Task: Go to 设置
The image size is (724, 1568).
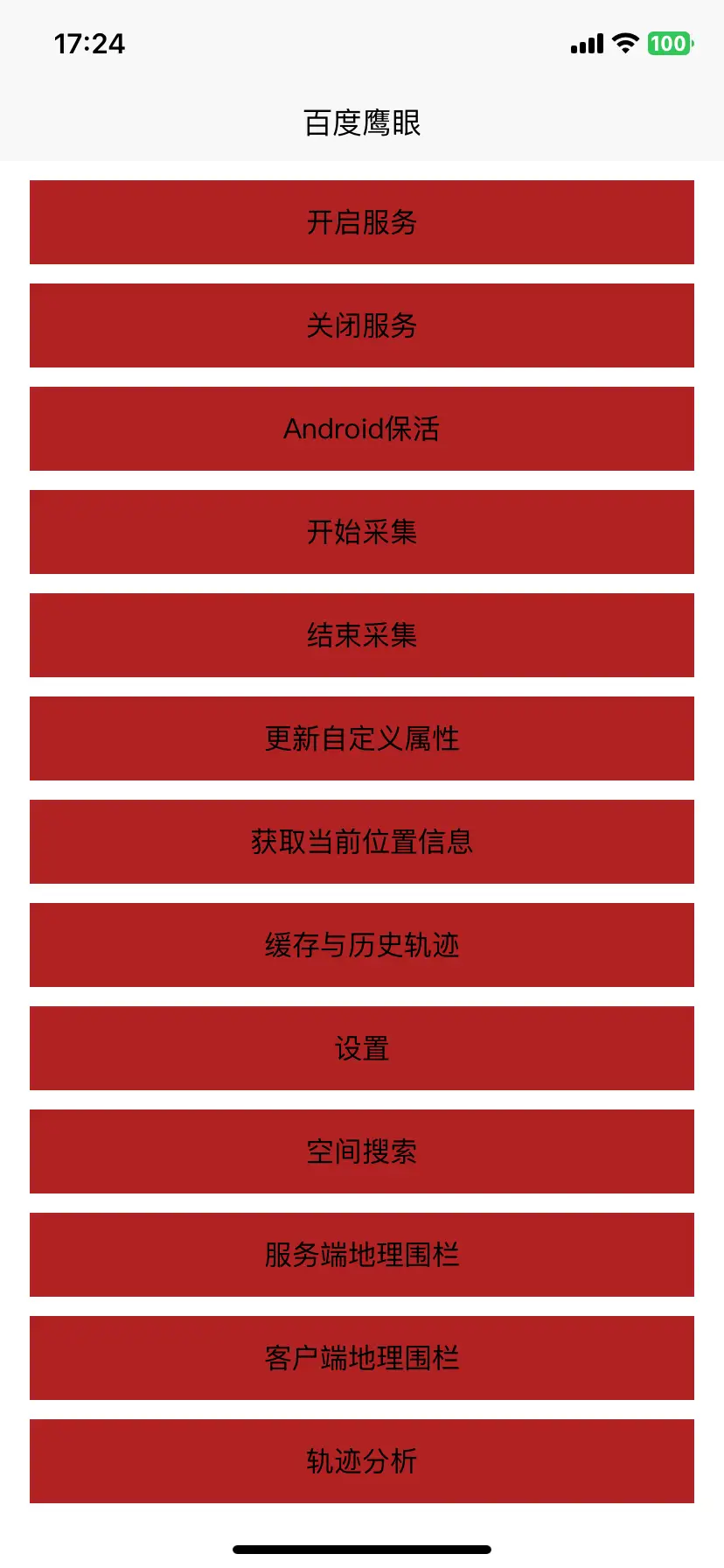Action: (x=362, y=1048)
